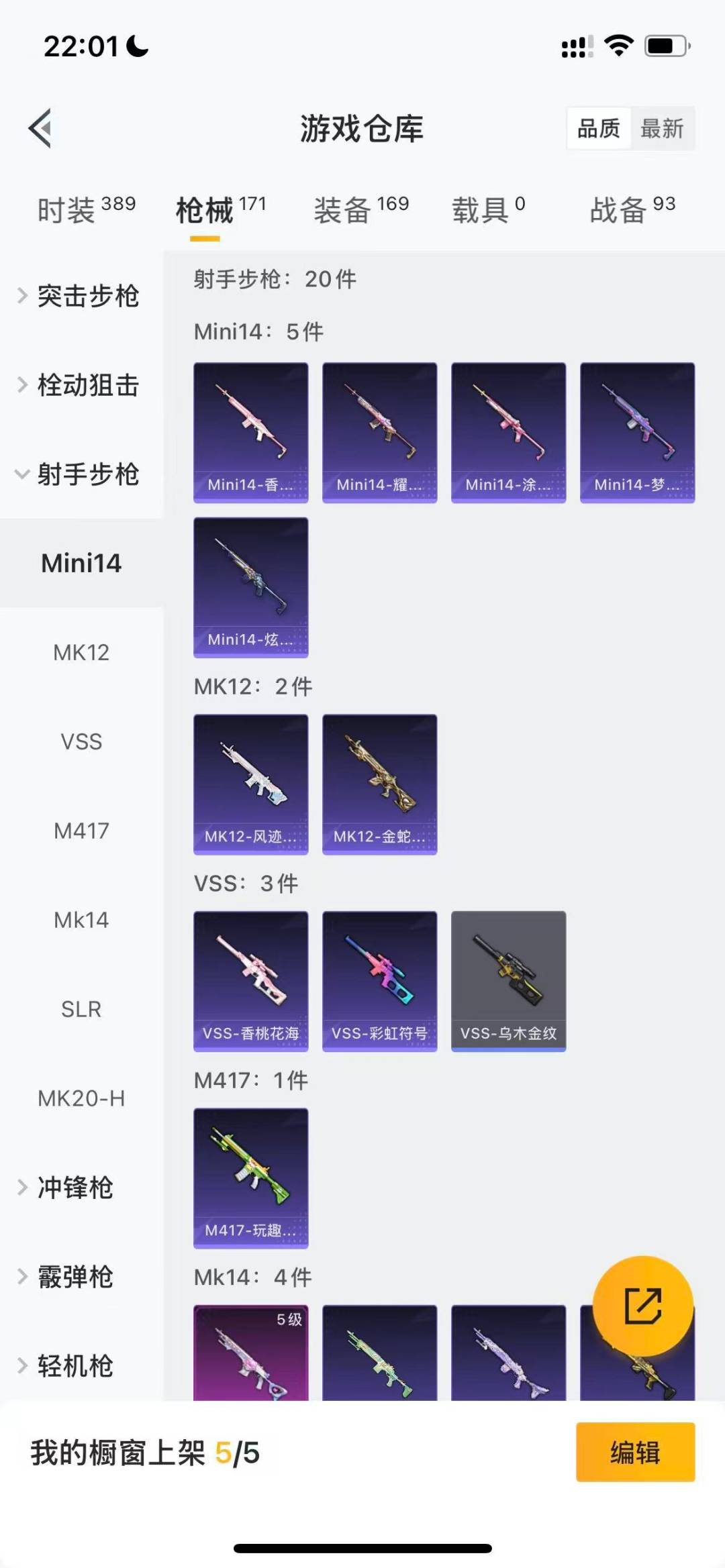Open the VSS-乌木金纹 skin card
The width and height of the screenshot is (725, 1568).
(x=508, y=981)
